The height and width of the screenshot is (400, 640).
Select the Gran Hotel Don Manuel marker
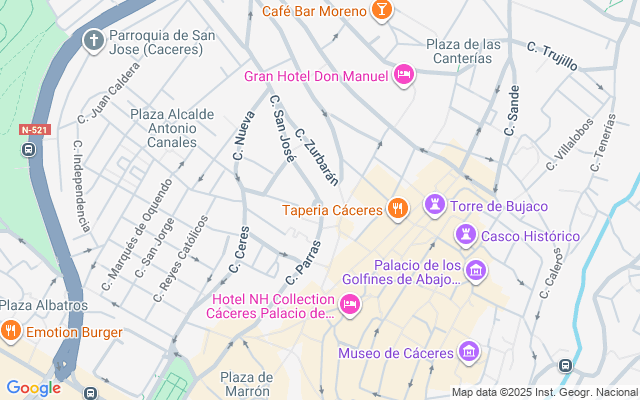click(x=404, y=75)
